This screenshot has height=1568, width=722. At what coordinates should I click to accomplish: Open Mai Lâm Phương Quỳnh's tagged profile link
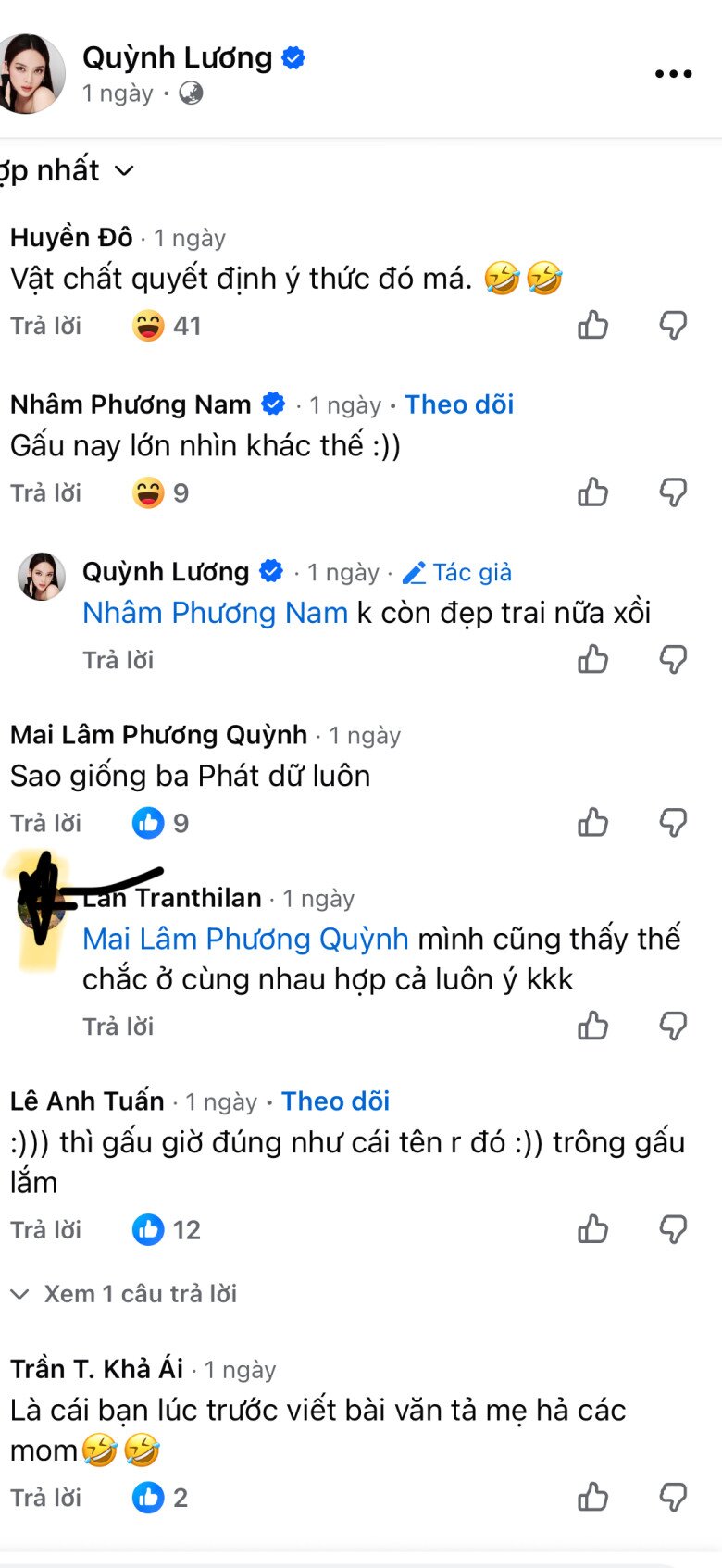pos(244,939)
